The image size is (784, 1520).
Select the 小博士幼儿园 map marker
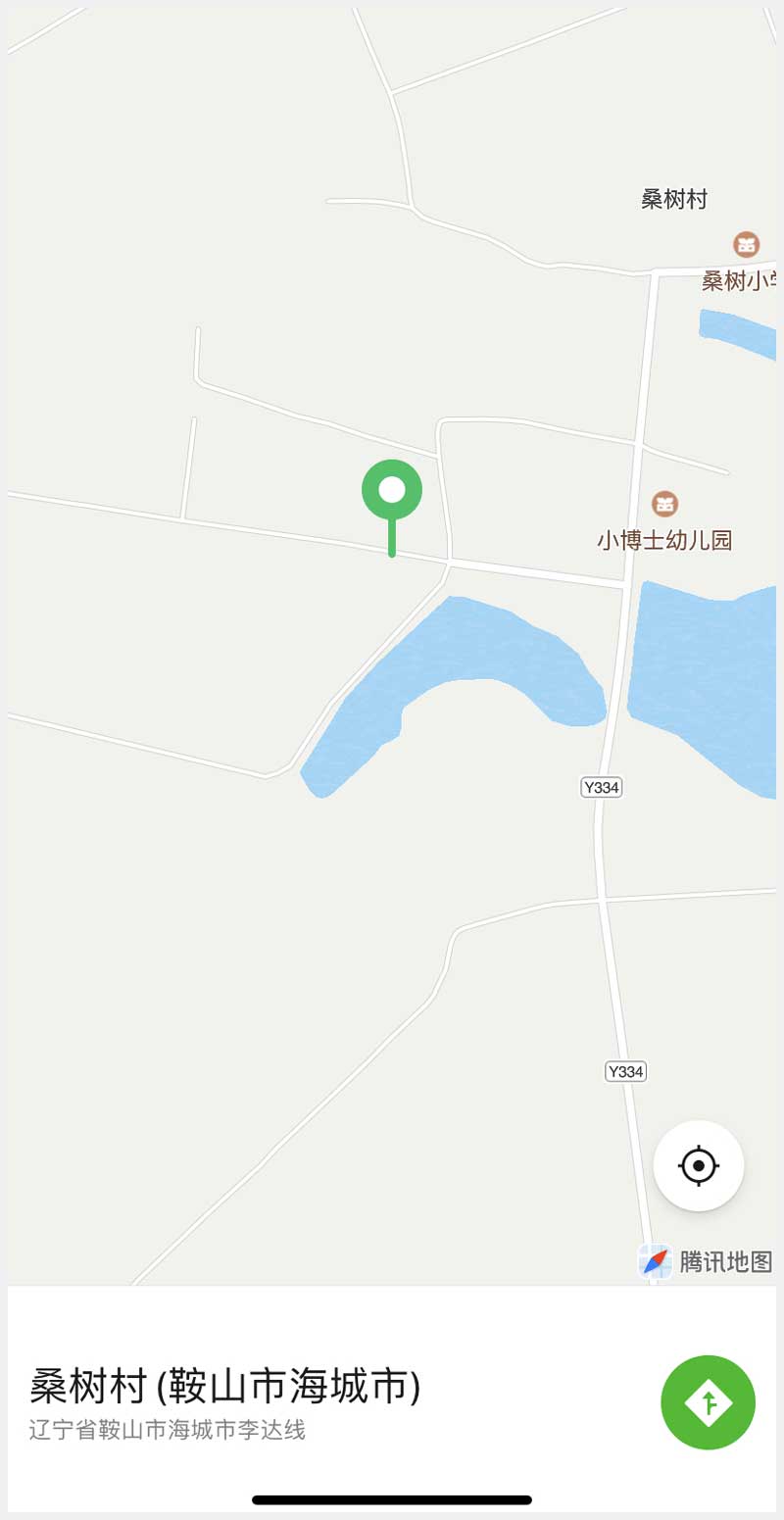click(x=665, y=505)
